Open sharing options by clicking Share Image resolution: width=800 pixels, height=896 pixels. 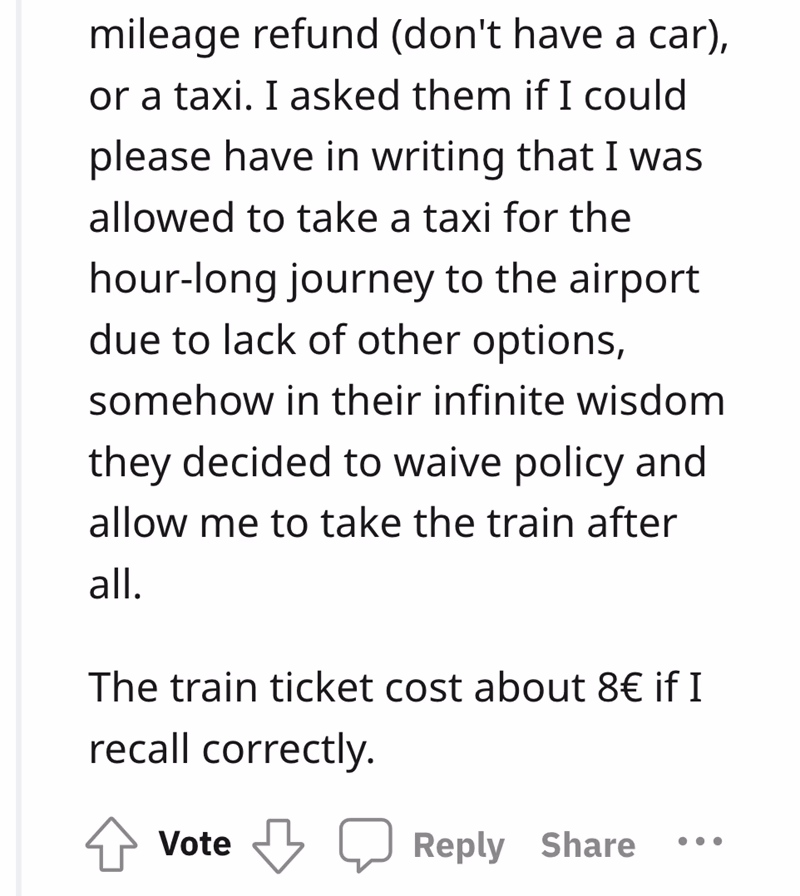tap(588, 844)
